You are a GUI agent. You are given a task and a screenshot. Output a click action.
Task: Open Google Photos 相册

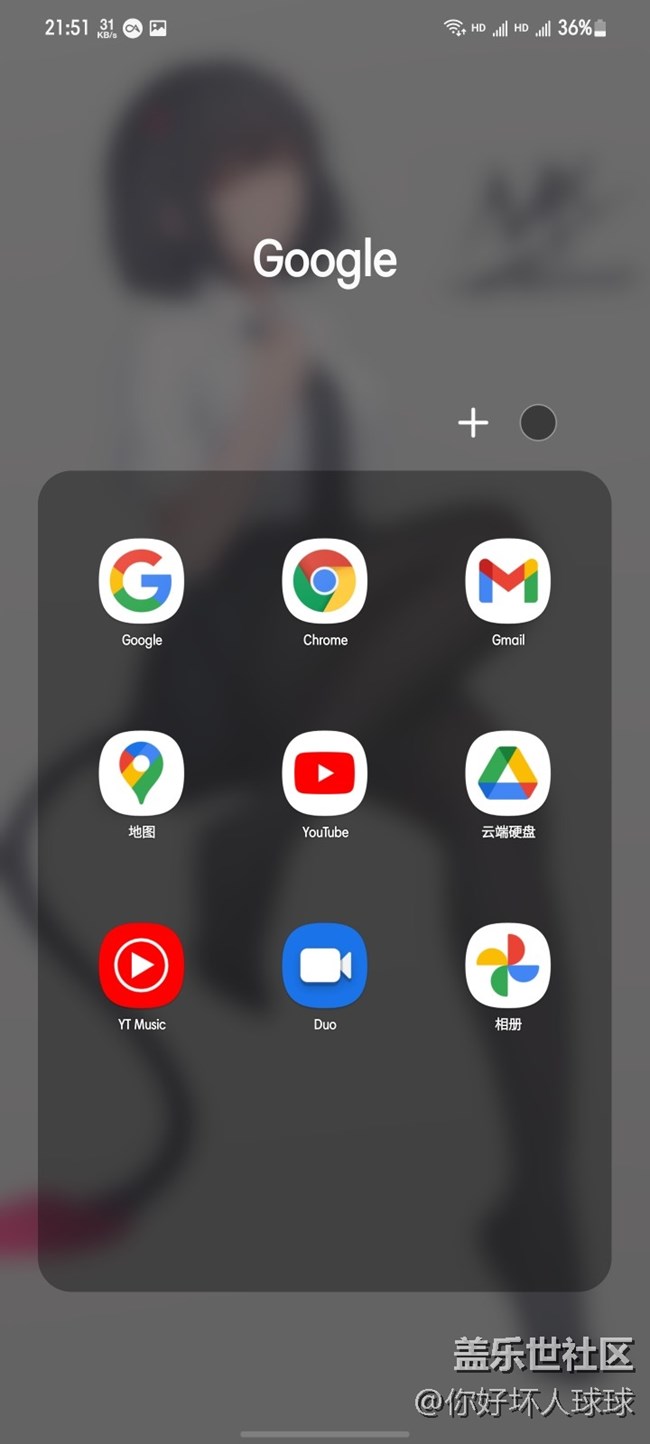[x=508, y=966]
